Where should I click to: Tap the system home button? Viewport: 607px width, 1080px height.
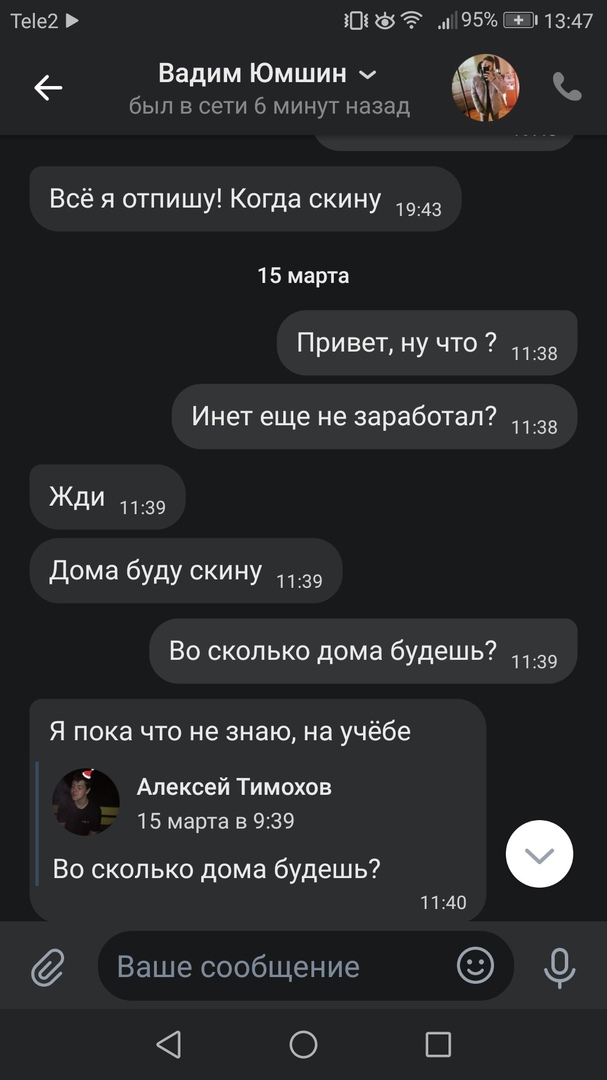(x=303, y=1045)
